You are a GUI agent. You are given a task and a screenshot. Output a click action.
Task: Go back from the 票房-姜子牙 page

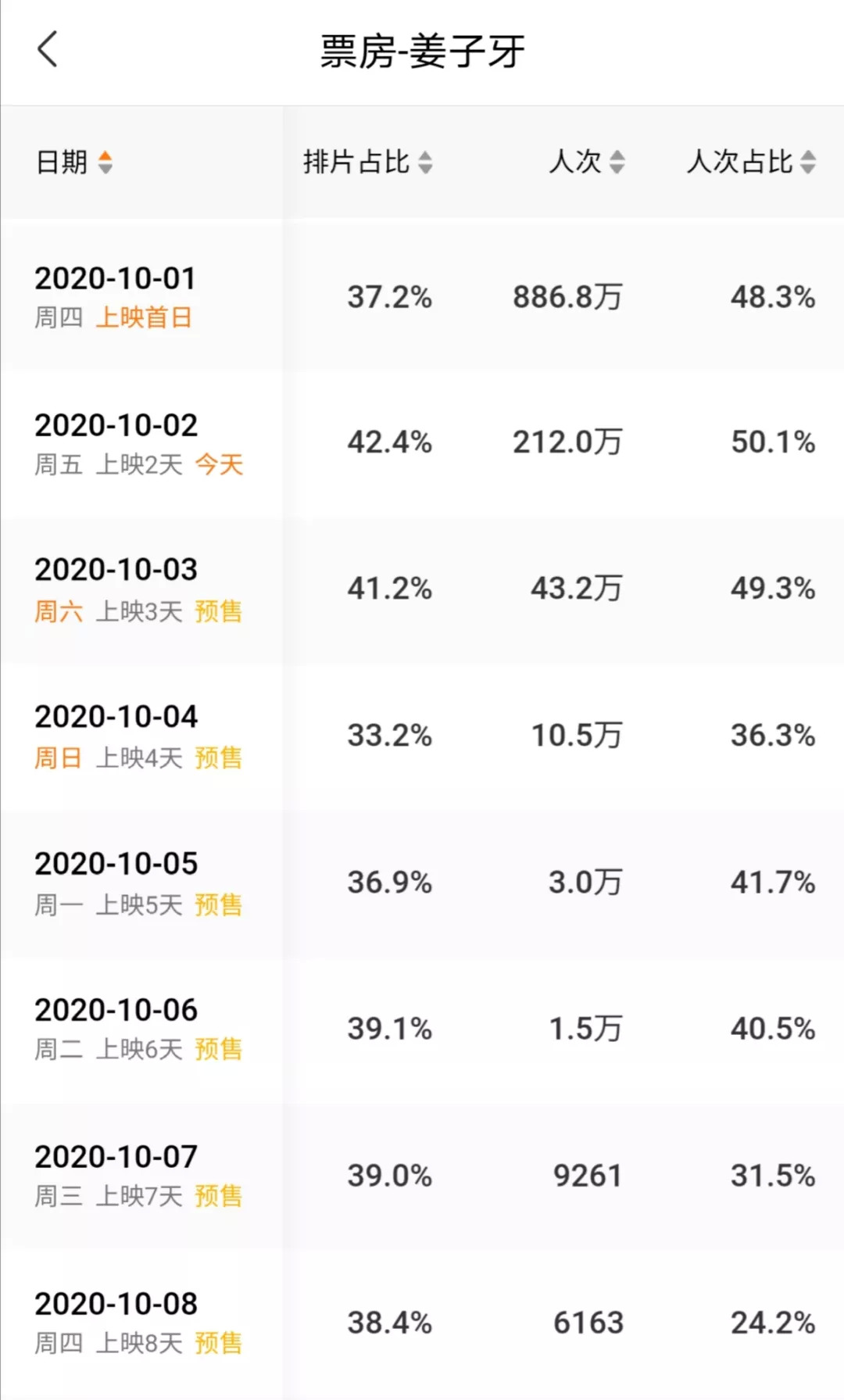point(48,50)
